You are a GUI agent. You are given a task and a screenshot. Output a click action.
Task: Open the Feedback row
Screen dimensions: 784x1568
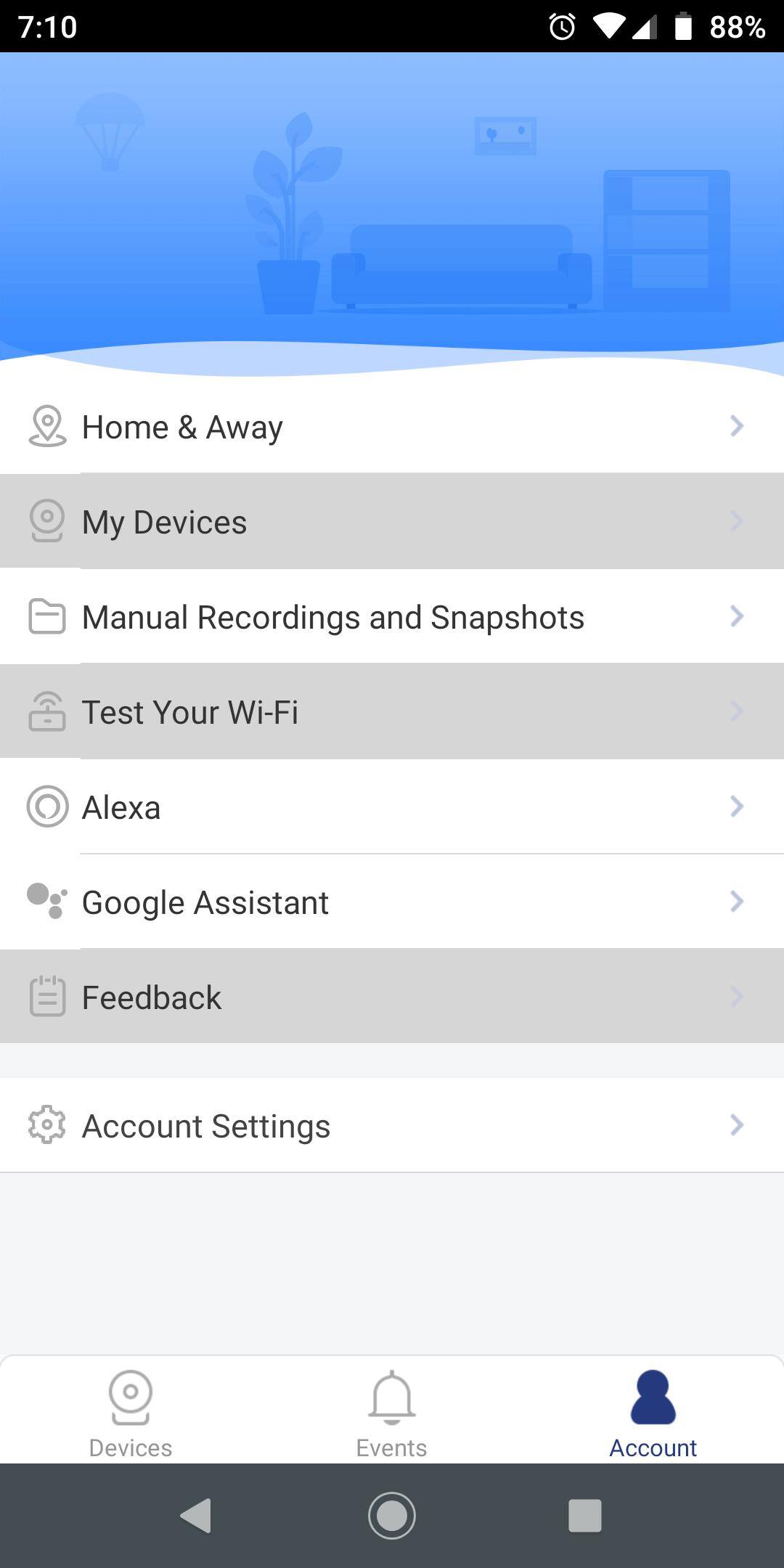pyautogui.click(x=392, y=997)
